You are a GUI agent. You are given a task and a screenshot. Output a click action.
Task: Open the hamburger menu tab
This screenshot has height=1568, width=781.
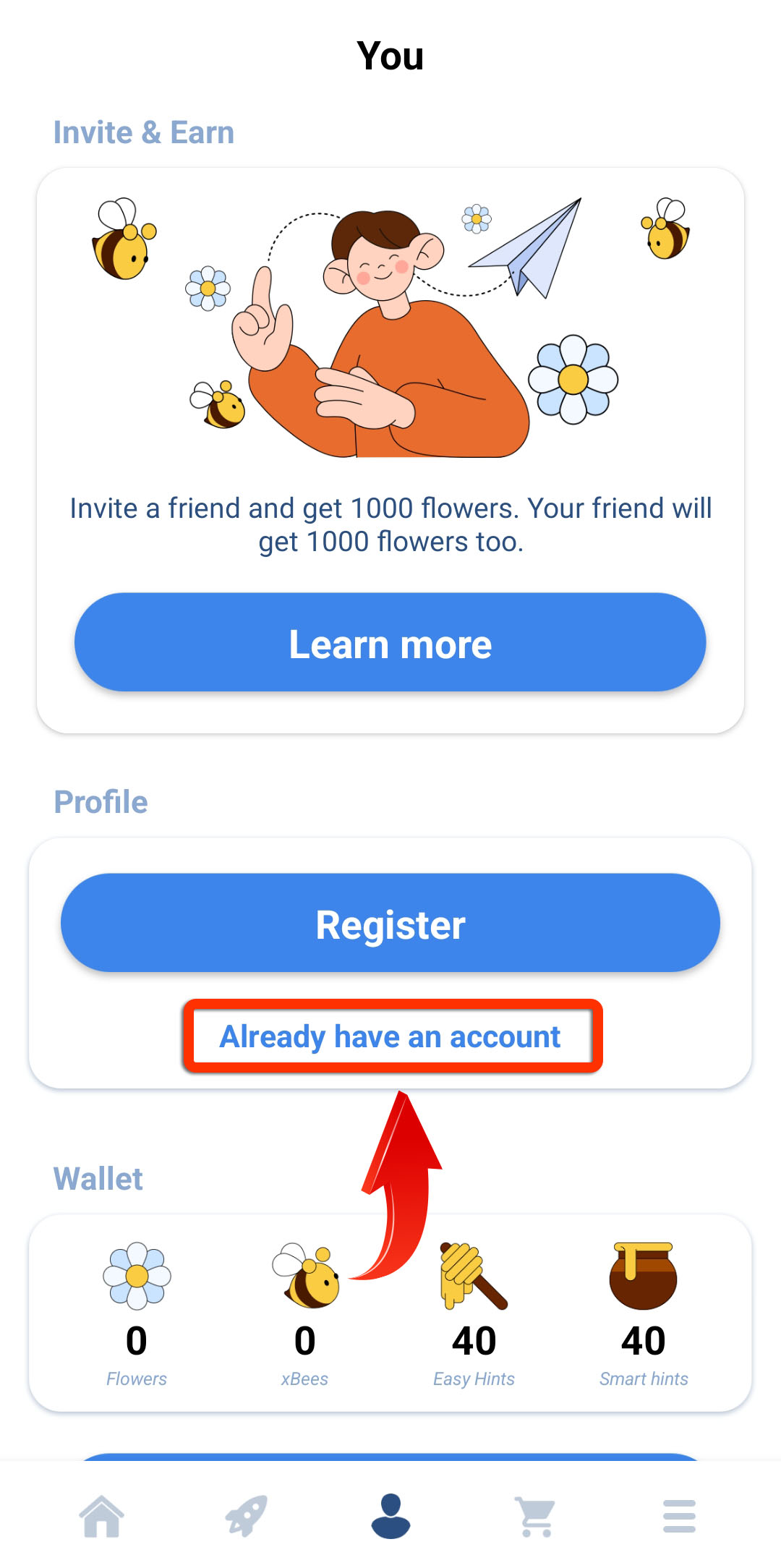coord(679,1515)
